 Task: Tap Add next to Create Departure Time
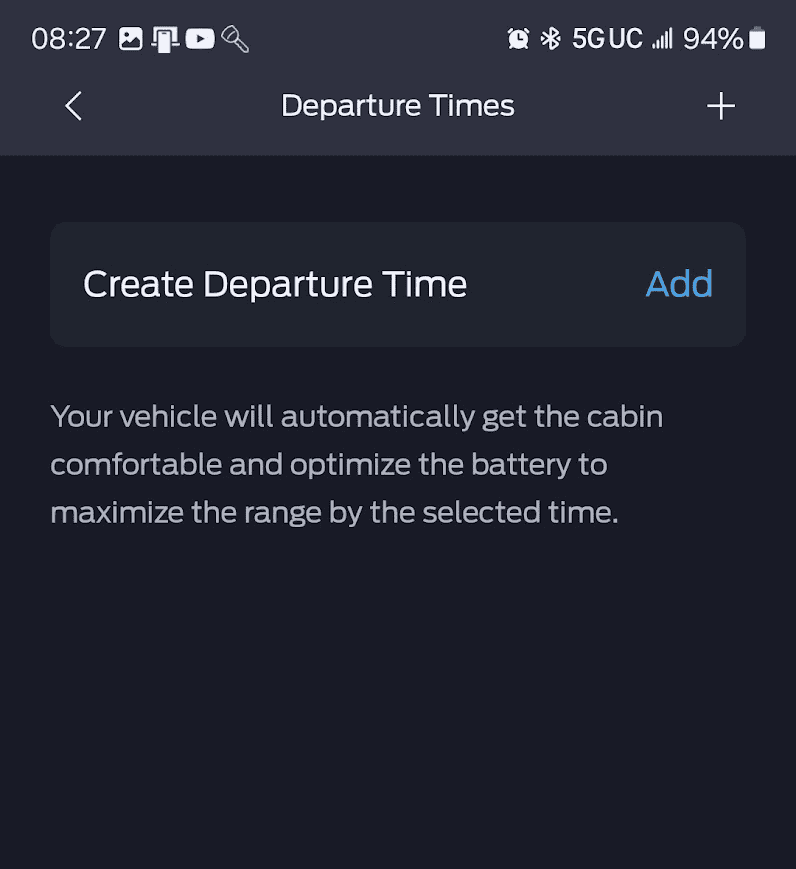pos(679,284)
